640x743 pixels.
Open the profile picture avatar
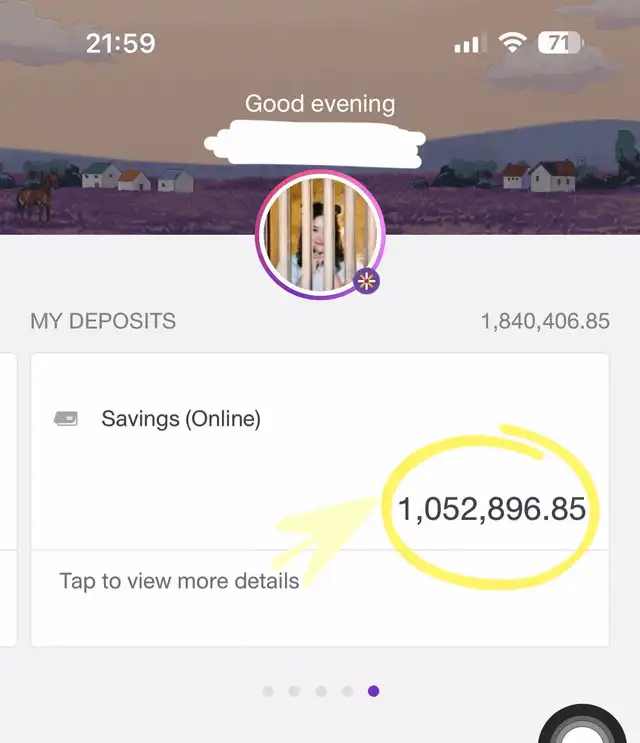[x=320, y=232]
